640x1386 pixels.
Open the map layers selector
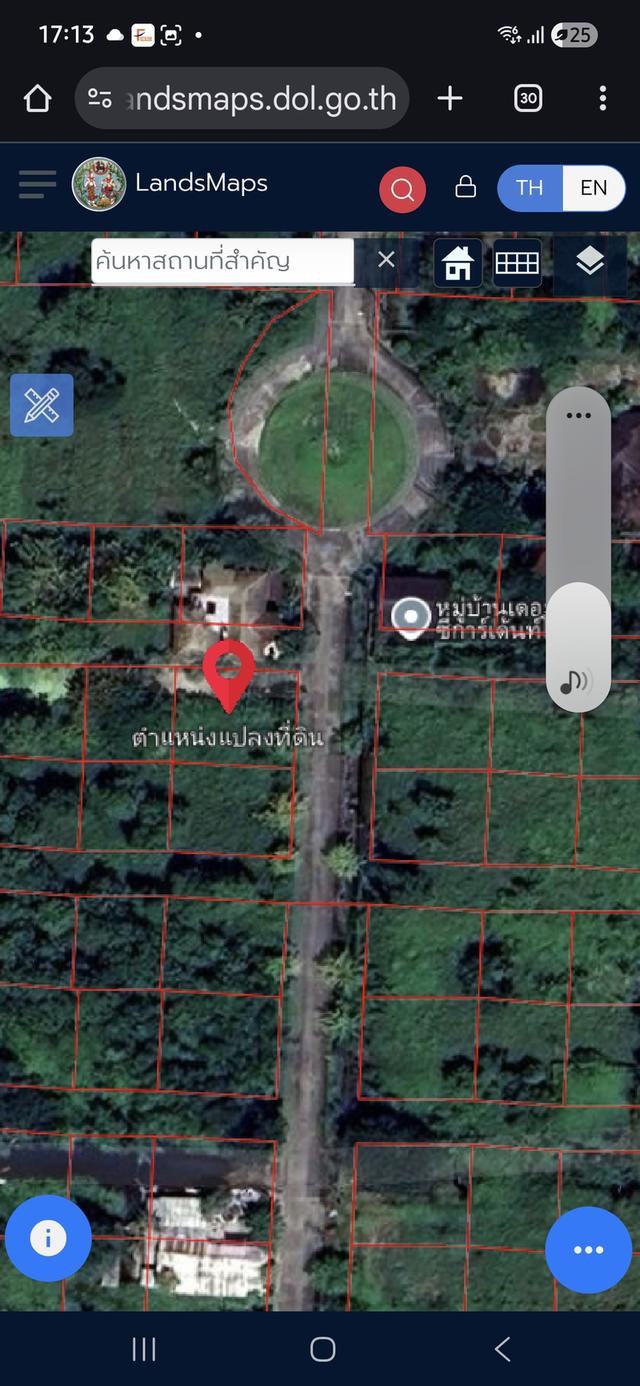pyautogui.click(x=590, y=262)
